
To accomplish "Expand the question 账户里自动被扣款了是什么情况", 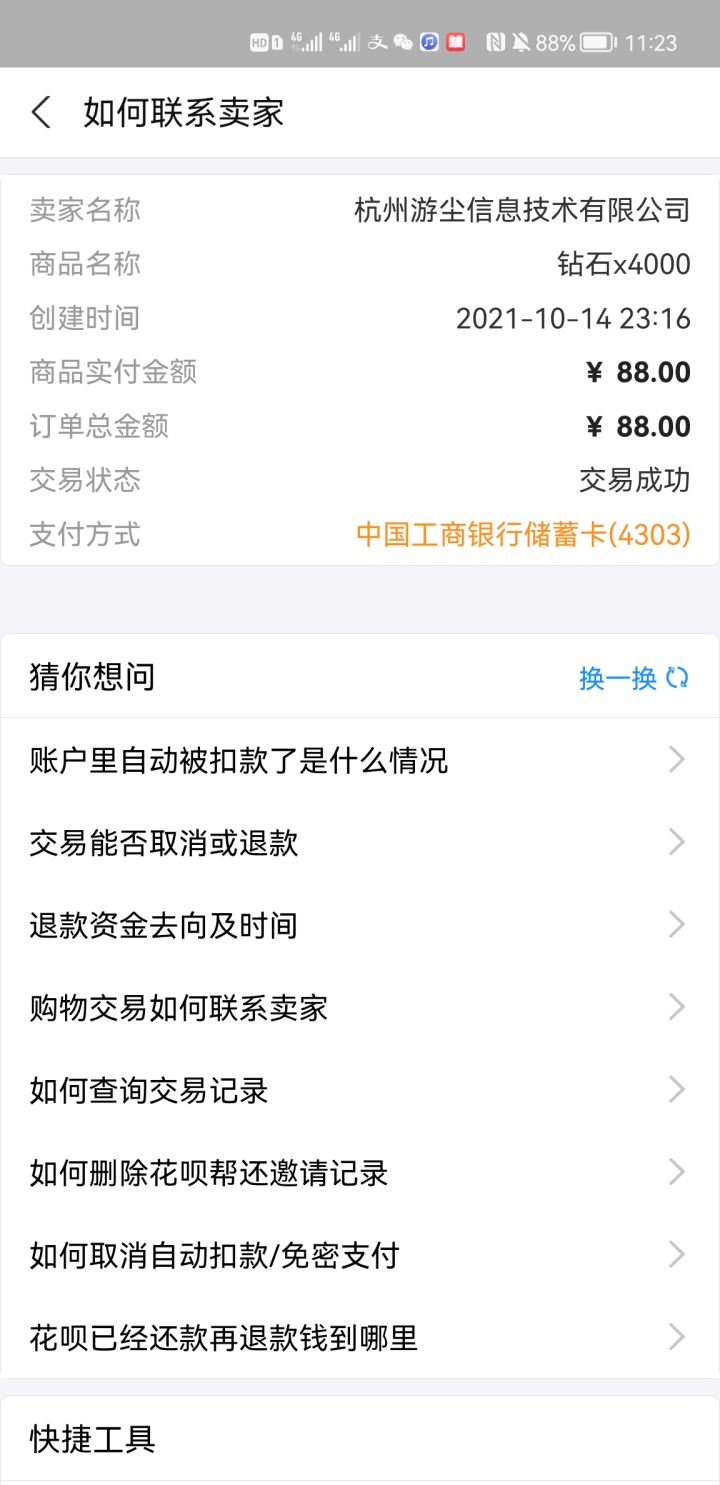I will pyautogui.click(x=360, y=760).
